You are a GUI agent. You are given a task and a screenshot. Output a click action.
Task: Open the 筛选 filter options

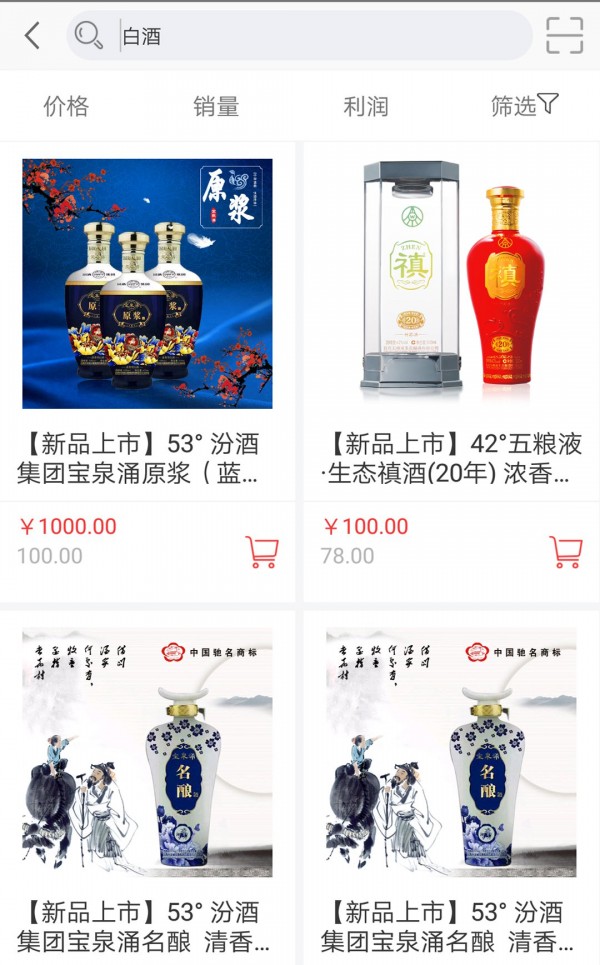coord(524,106)
